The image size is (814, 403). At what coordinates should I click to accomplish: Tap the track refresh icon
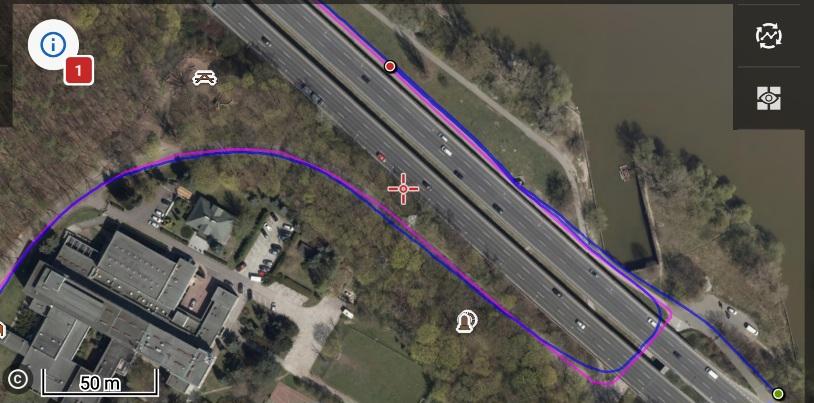point(768,36)
